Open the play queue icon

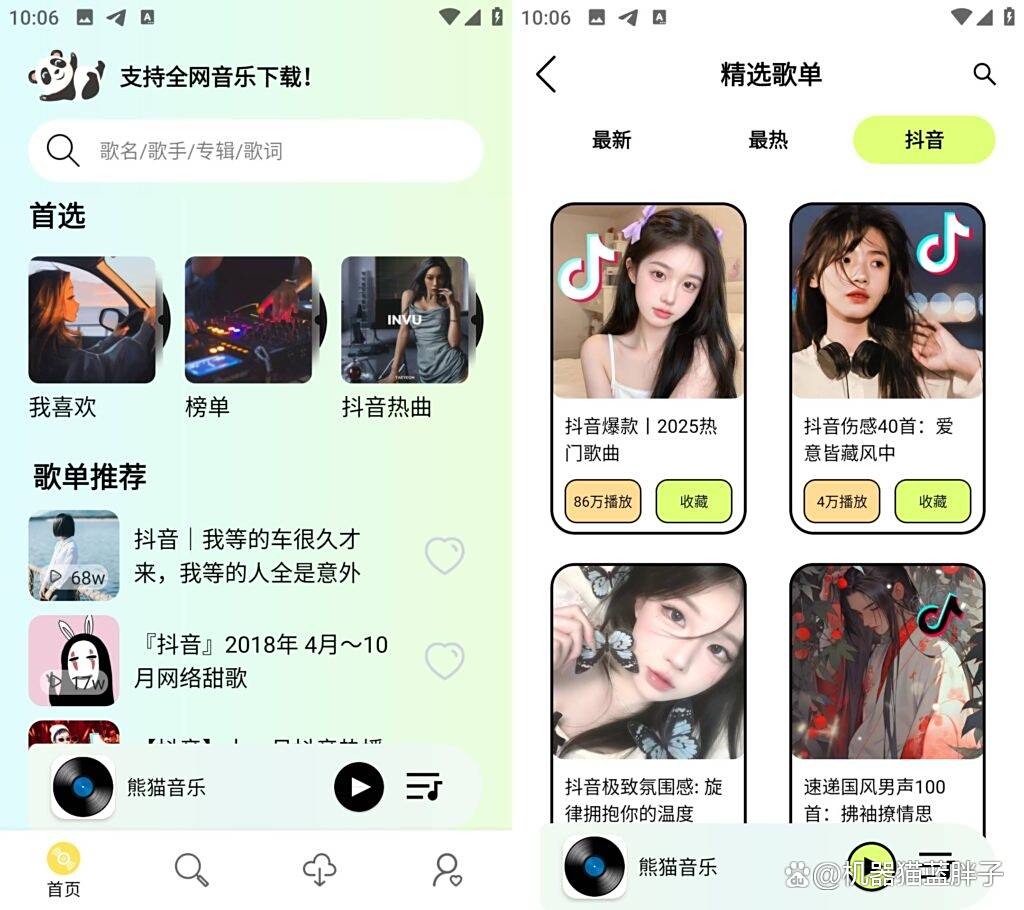point(424,787)
